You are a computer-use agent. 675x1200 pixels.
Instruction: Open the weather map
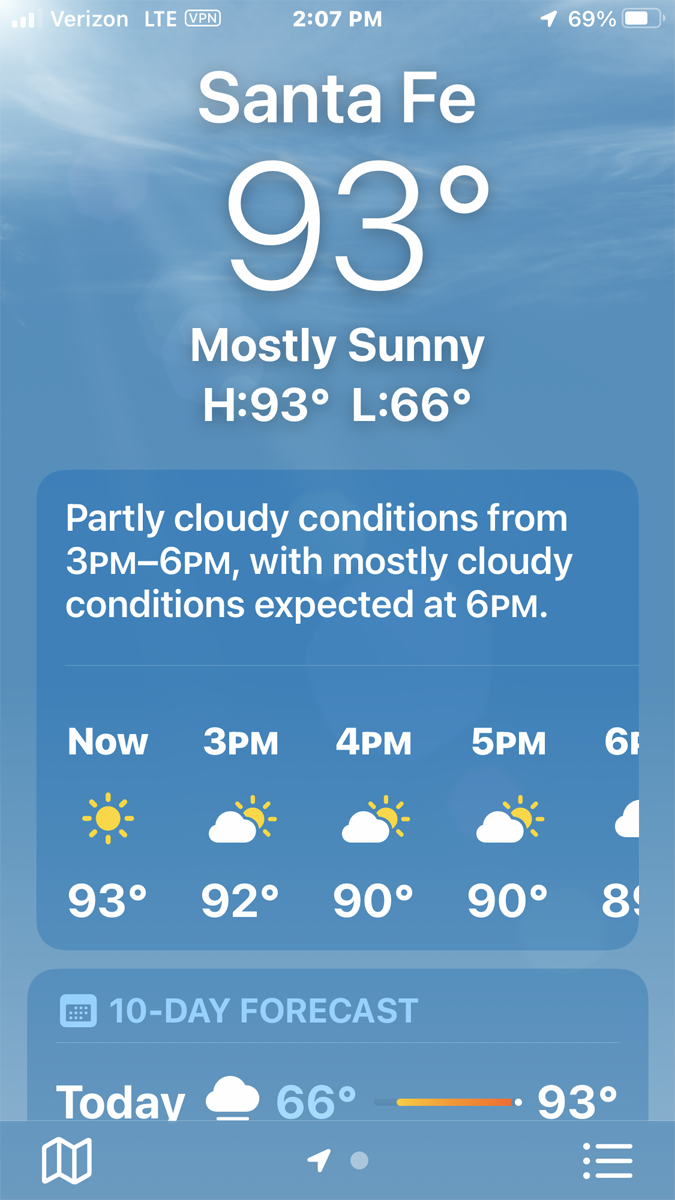[x=67, y=1161]
